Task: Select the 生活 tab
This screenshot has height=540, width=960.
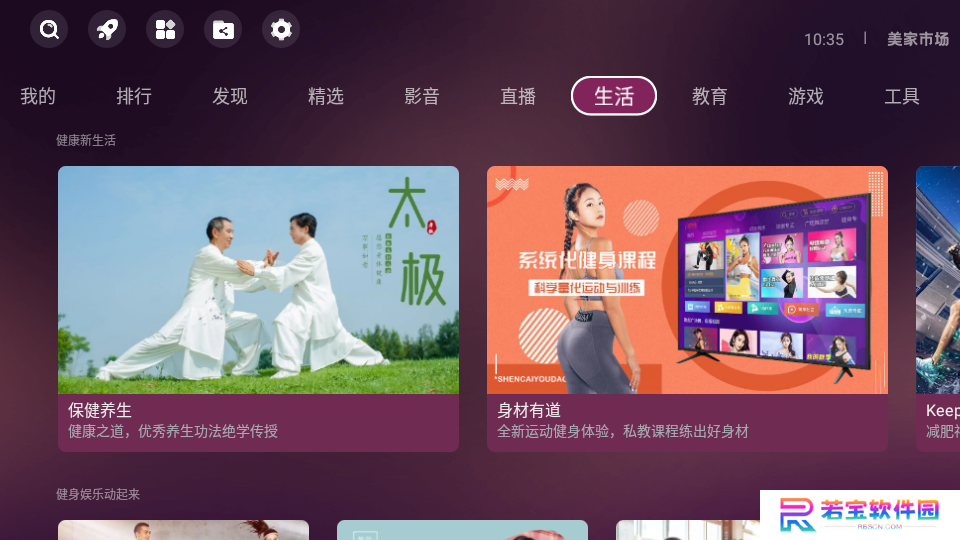Action: [614, 96]
